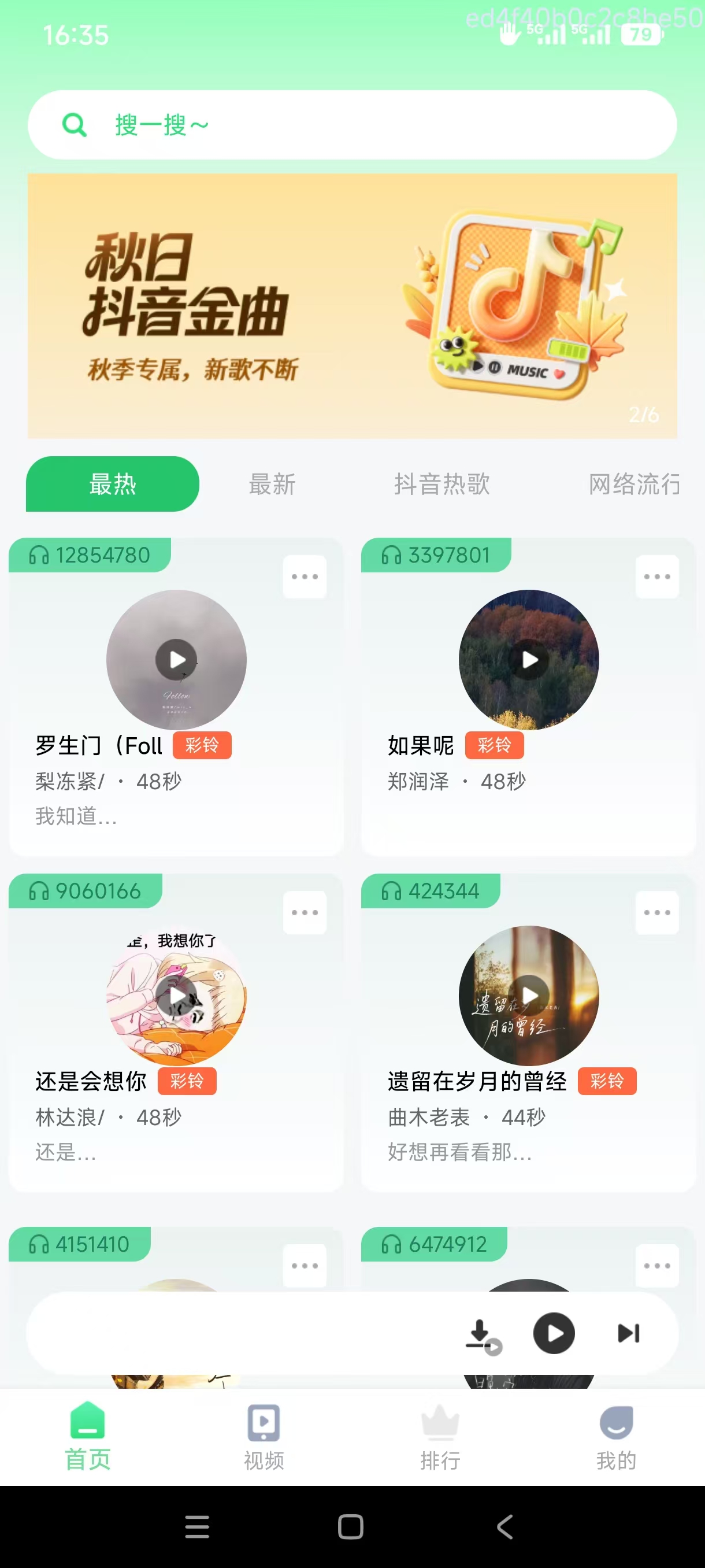Skip to the next track

628,1333
